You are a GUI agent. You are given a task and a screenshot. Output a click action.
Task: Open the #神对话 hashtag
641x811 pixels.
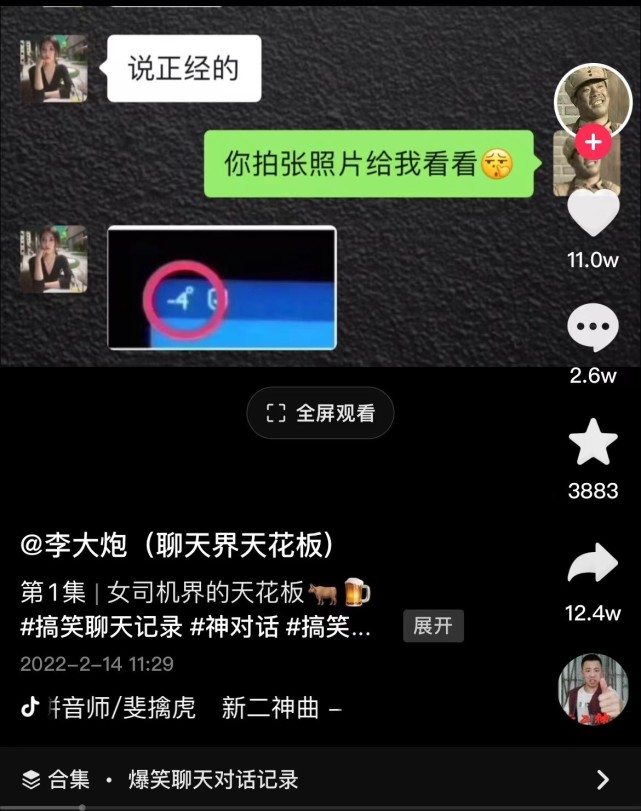pyautogui.click(x=234, y=627)
